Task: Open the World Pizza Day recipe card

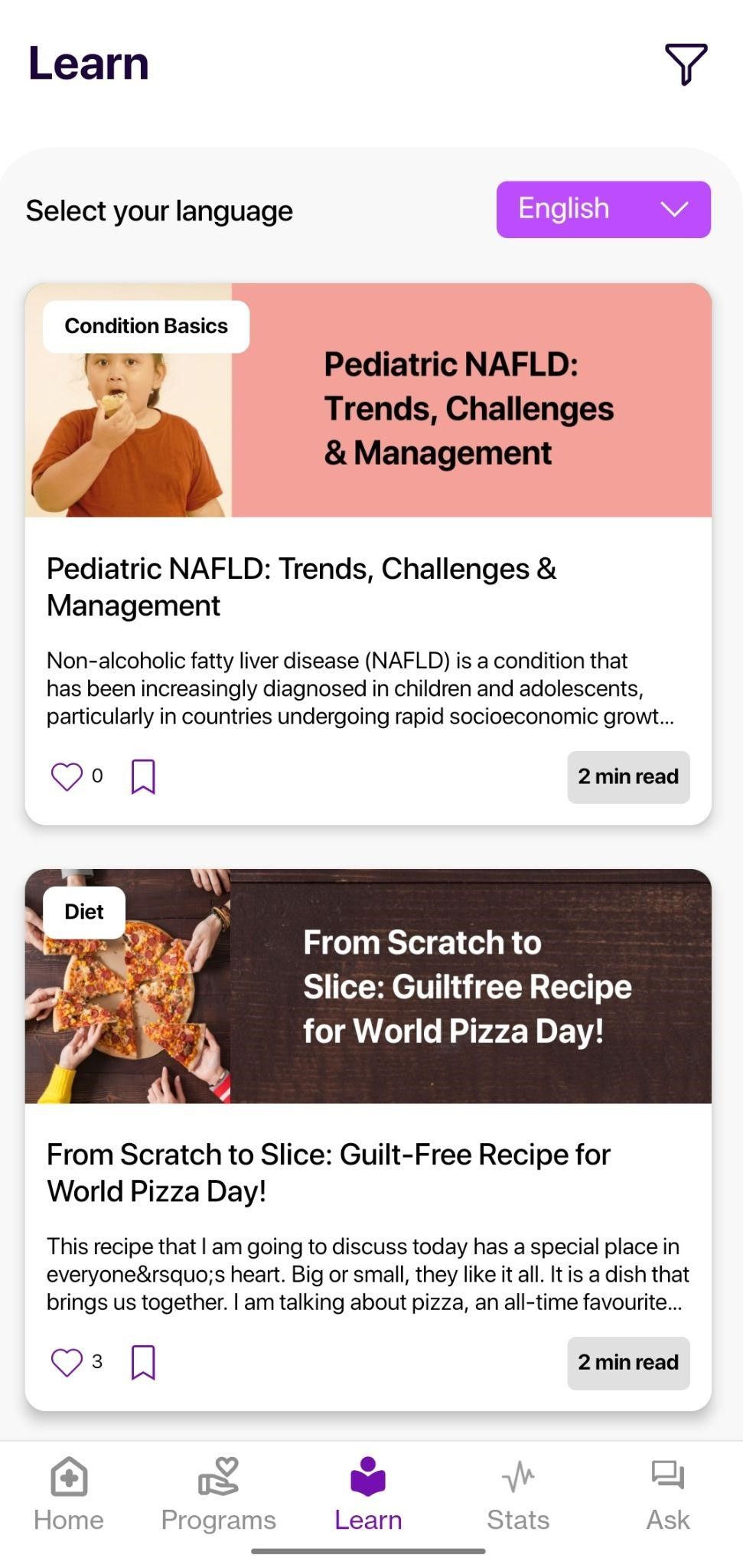Action: point(367,1171)
